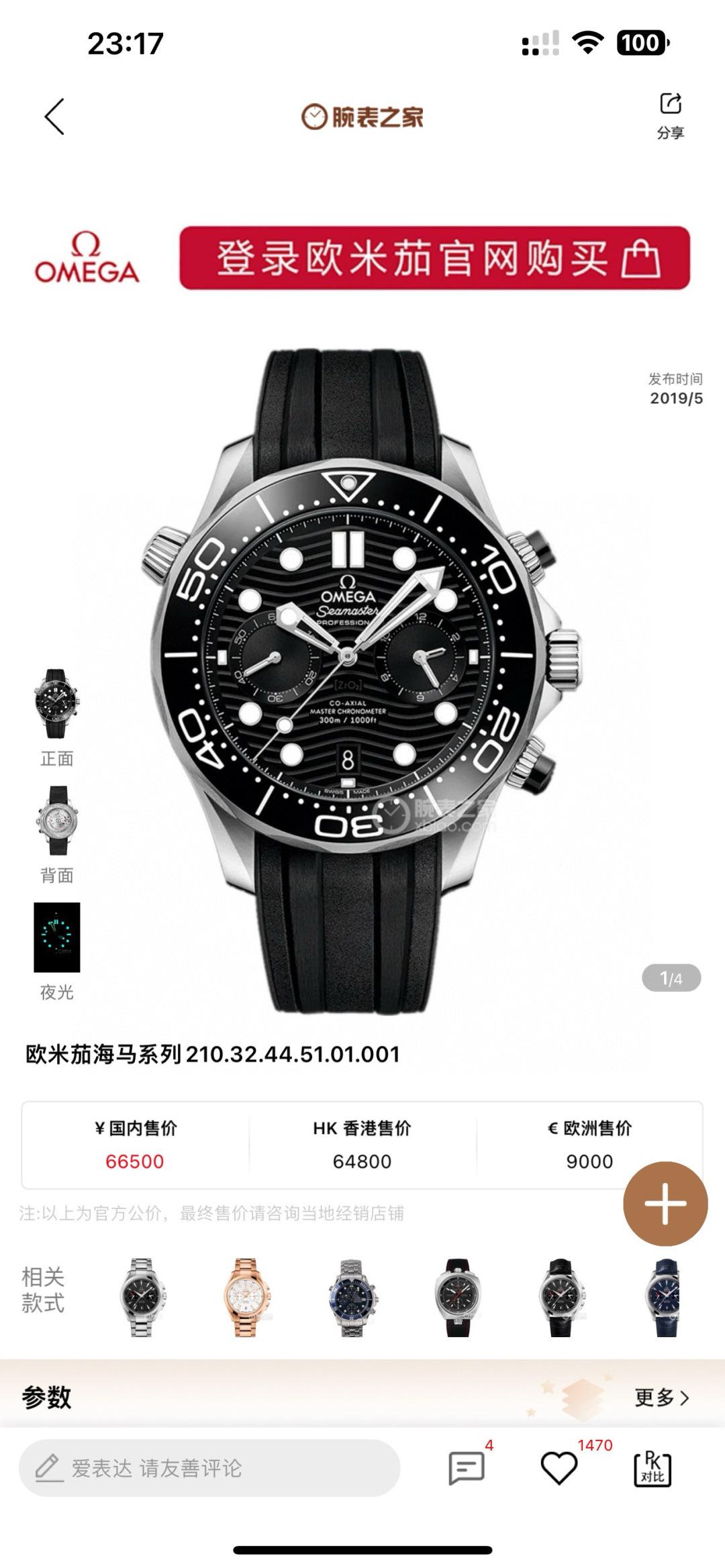Open the blue bezel related watch
725x1568 pixels.
pyautogui.click(x=352, y=1298)
